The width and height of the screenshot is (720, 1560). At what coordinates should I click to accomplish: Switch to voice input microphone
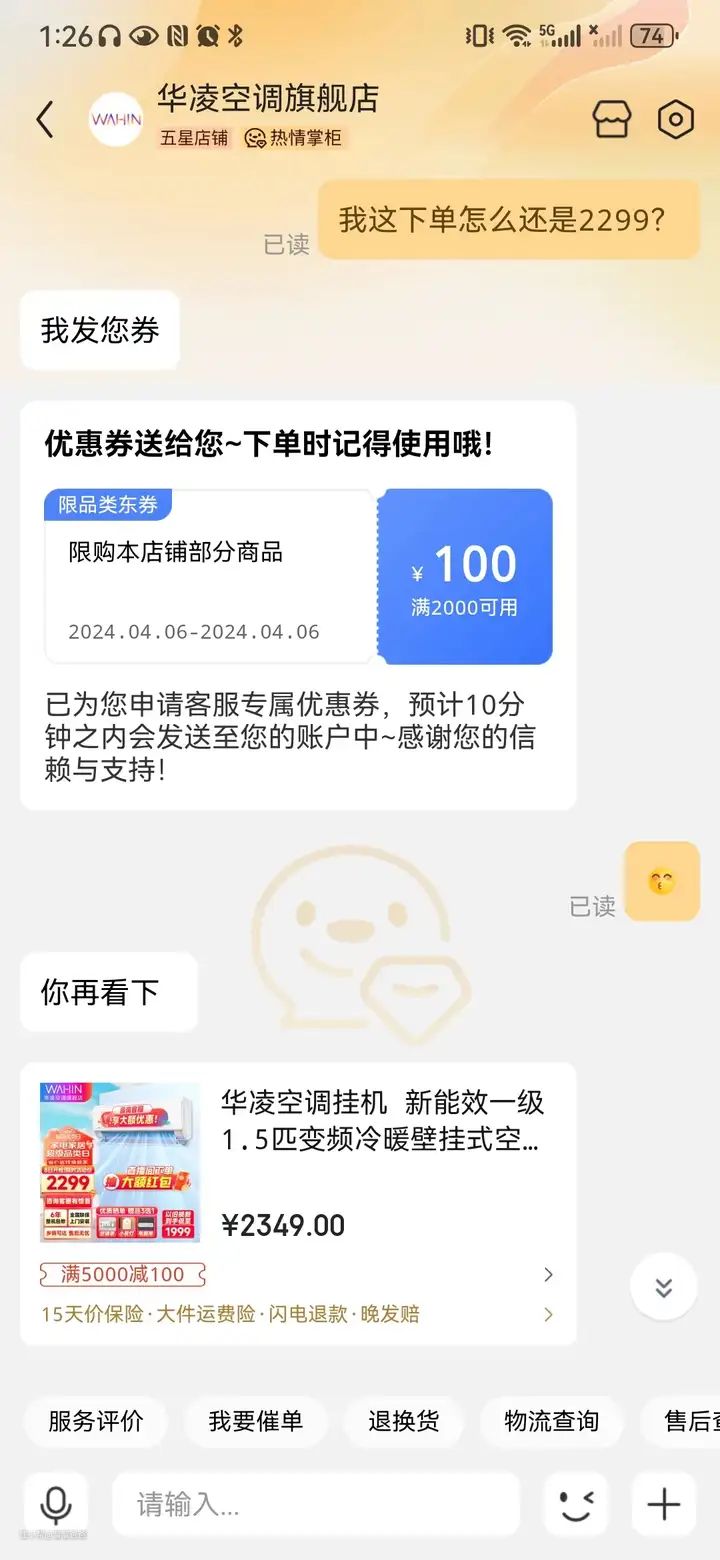pyautogui.click(x=56, y=1504)
